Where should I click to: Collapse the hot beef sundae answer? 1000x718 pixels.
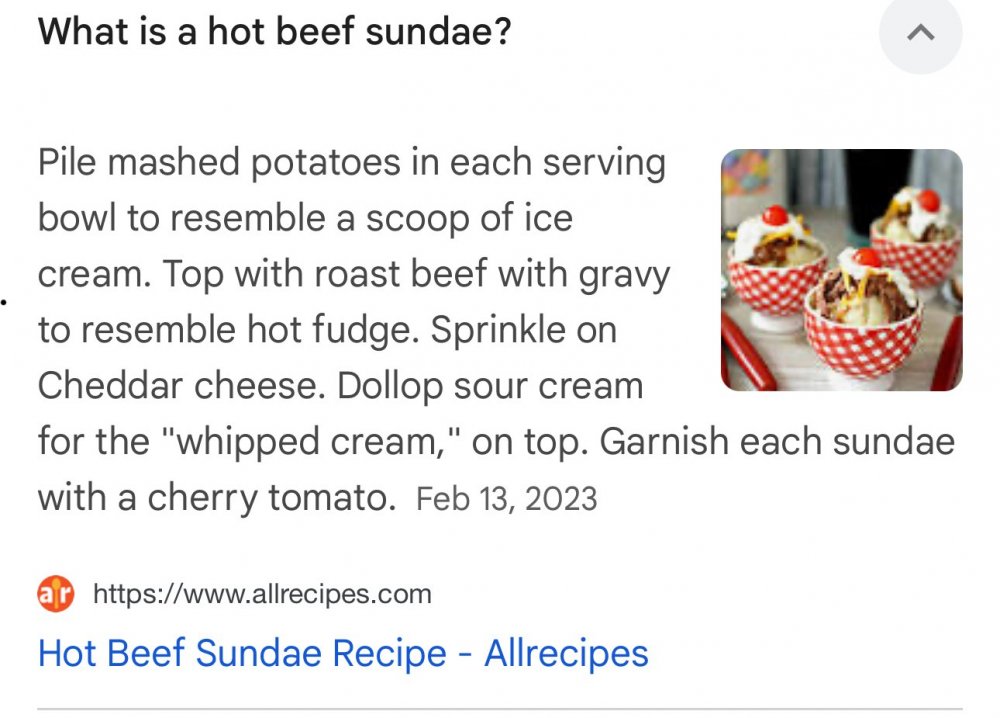pyautogui.click(x=920, y=34)
